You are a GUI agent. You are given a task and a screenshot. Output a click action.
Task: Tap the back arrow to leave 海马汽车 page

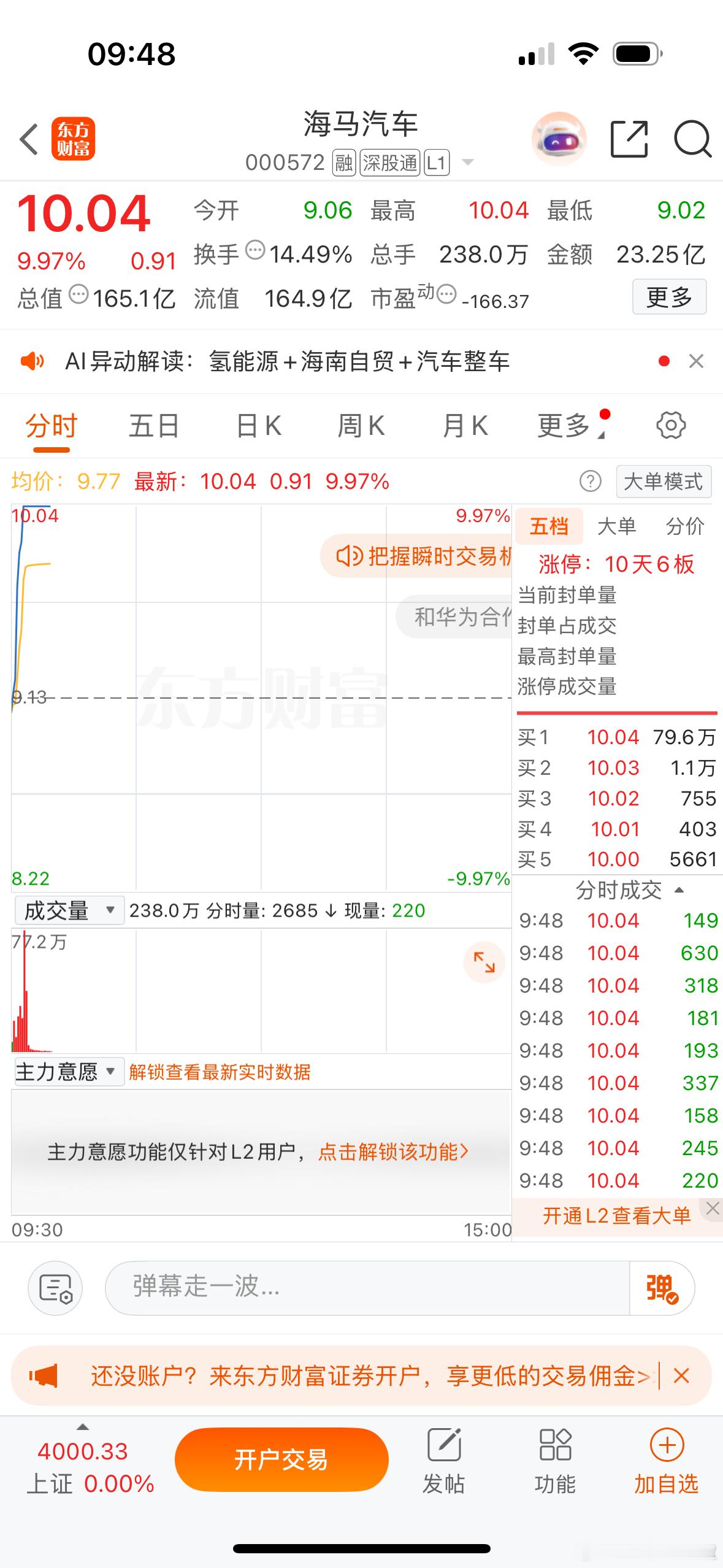(28, 140)
